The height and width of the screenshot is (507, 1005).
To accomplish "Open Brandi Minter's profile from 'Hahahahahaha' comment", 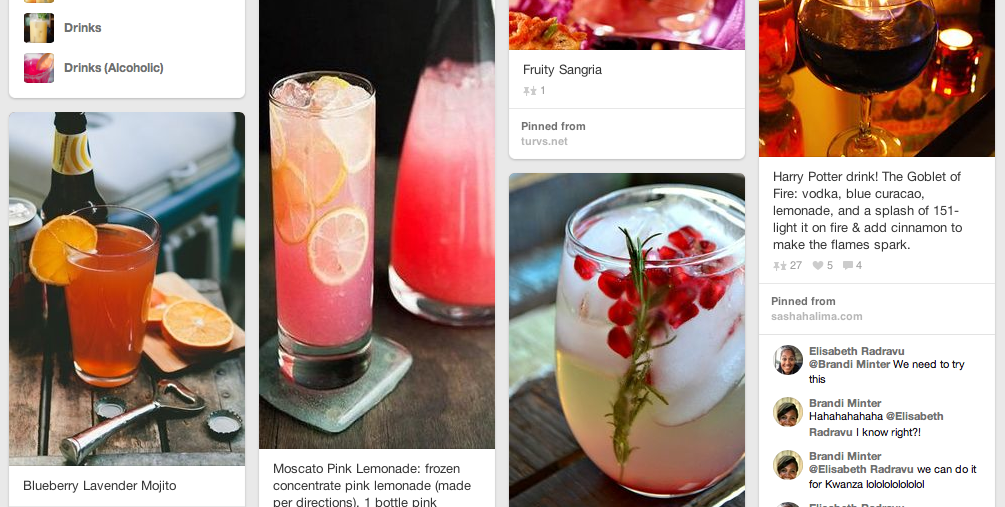I will pyautogui.click(x=845, y=402).
